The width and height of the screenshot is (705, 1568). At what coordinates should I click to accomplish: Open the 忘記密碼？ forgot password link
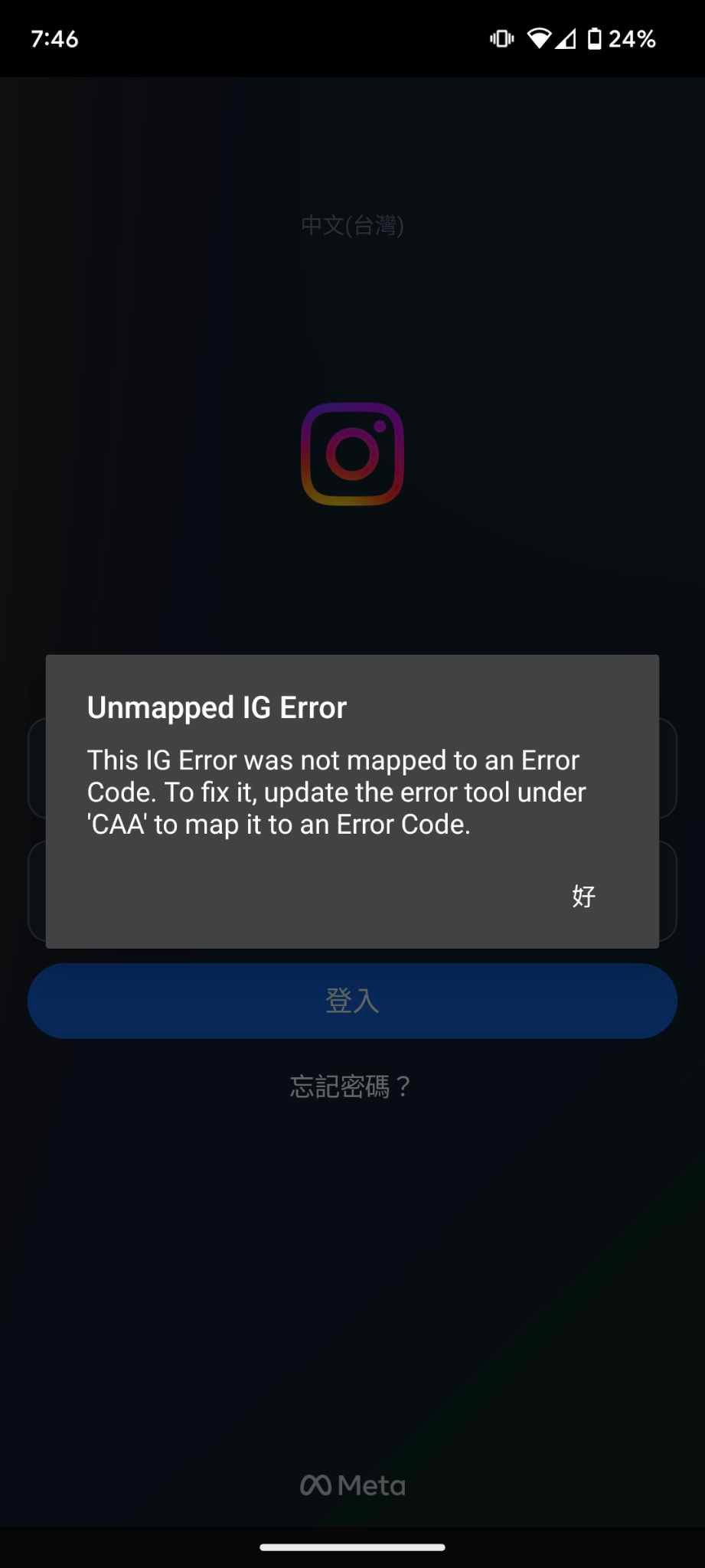(351, 1086)
